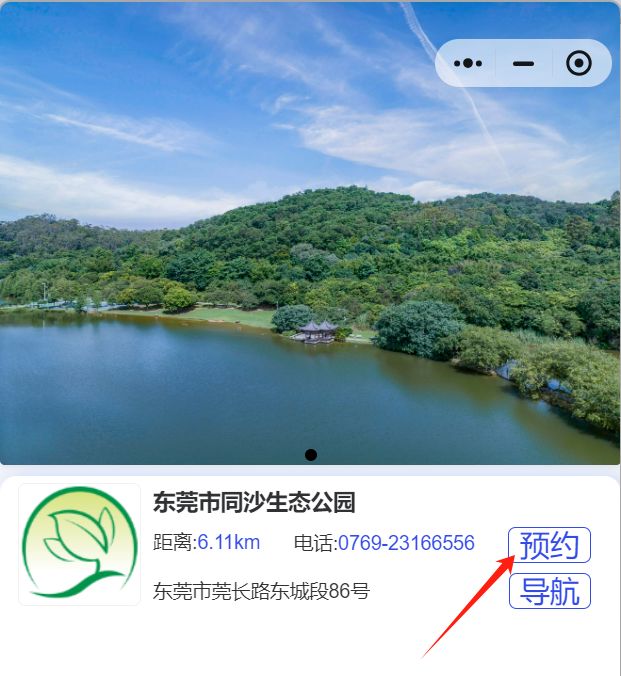
Task: Close the mini program via target icon
Action: click(x=578, y=63)
